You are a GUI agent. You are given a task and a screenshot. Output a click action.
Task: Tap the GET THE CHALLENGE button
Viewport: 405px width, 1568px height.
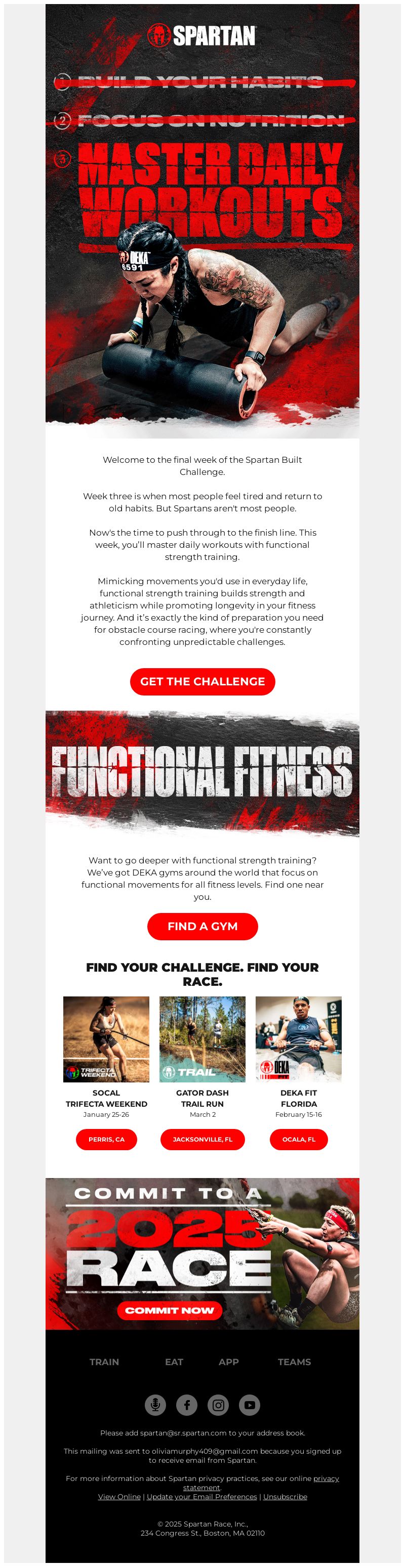pos(202,681)
